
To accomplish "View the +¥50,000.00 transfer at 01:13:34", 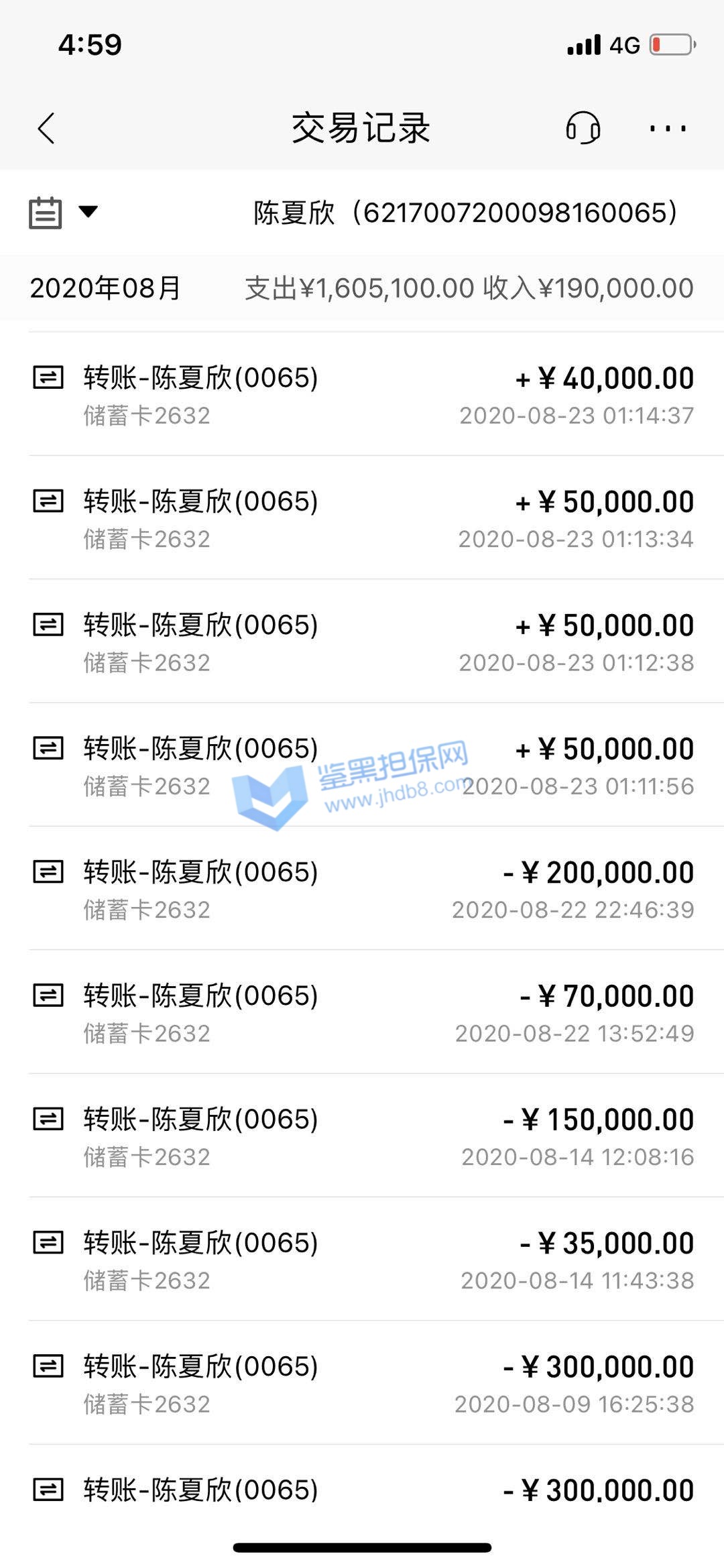I will (x=362, y=519).
